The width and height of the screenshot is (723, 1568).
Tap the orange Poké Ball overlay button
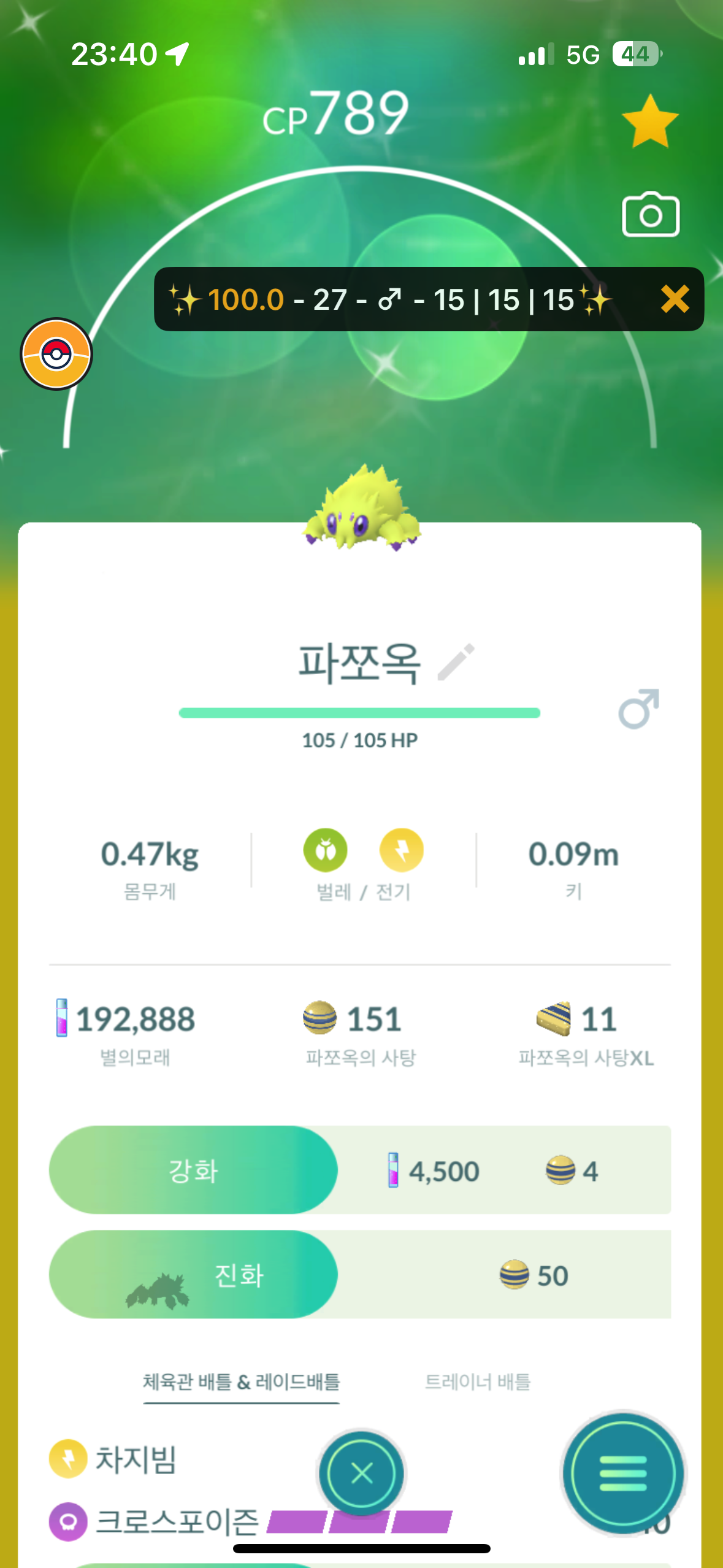(56, 354)
